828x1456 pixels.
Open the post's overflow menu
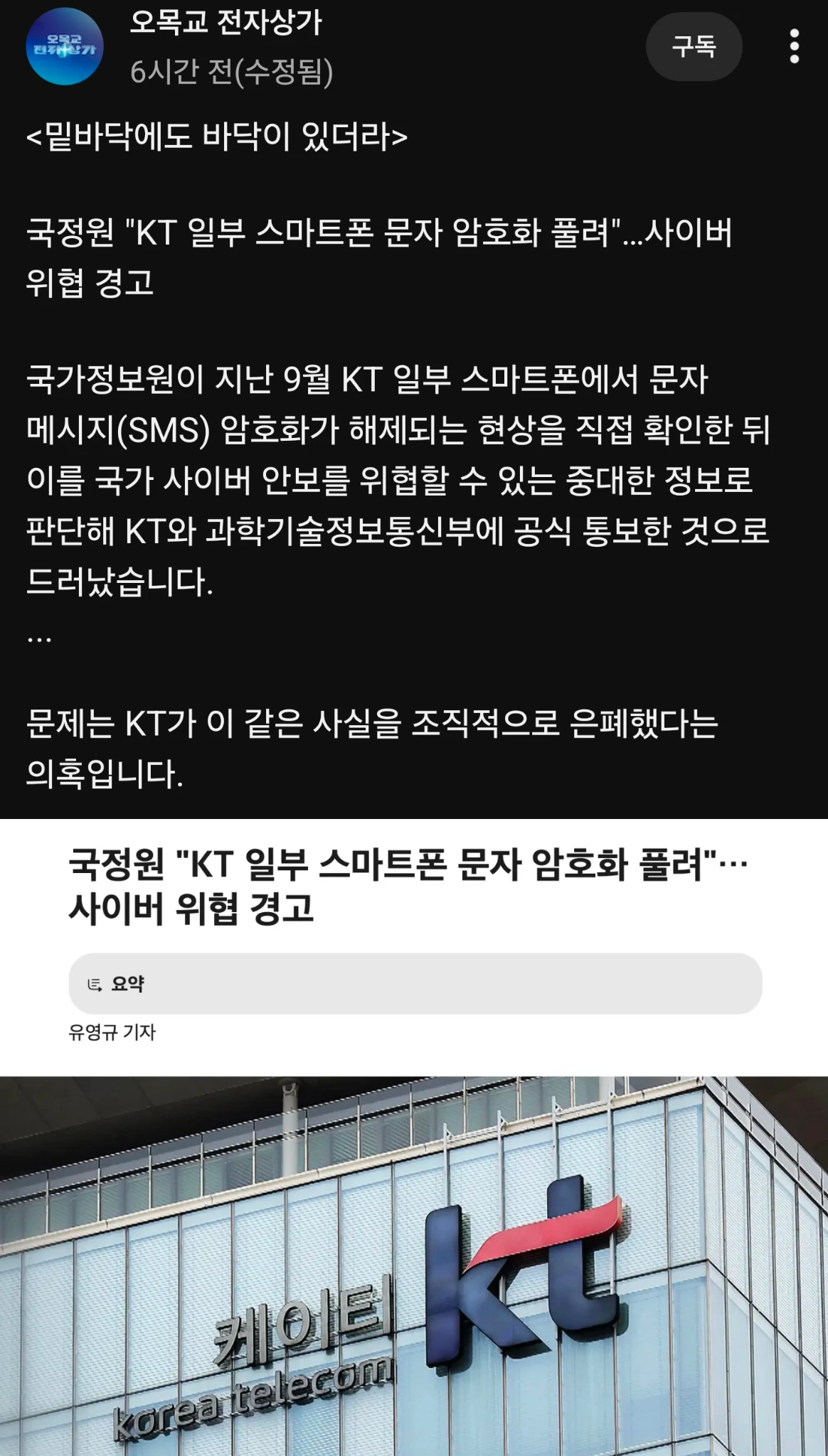coord(794,47)
